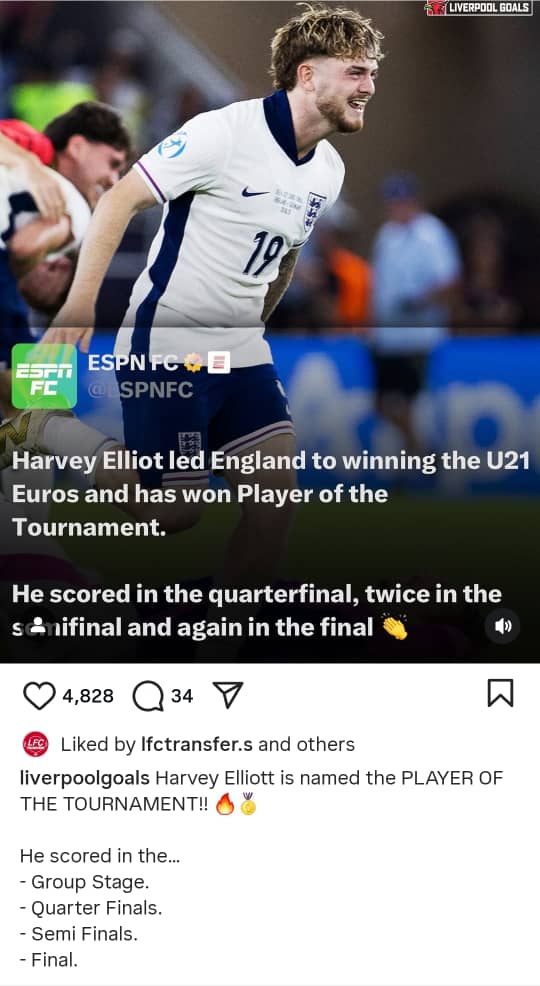
Task: Open the liverpoolgoals profile from caption
Action: click(x=85, y=778)
